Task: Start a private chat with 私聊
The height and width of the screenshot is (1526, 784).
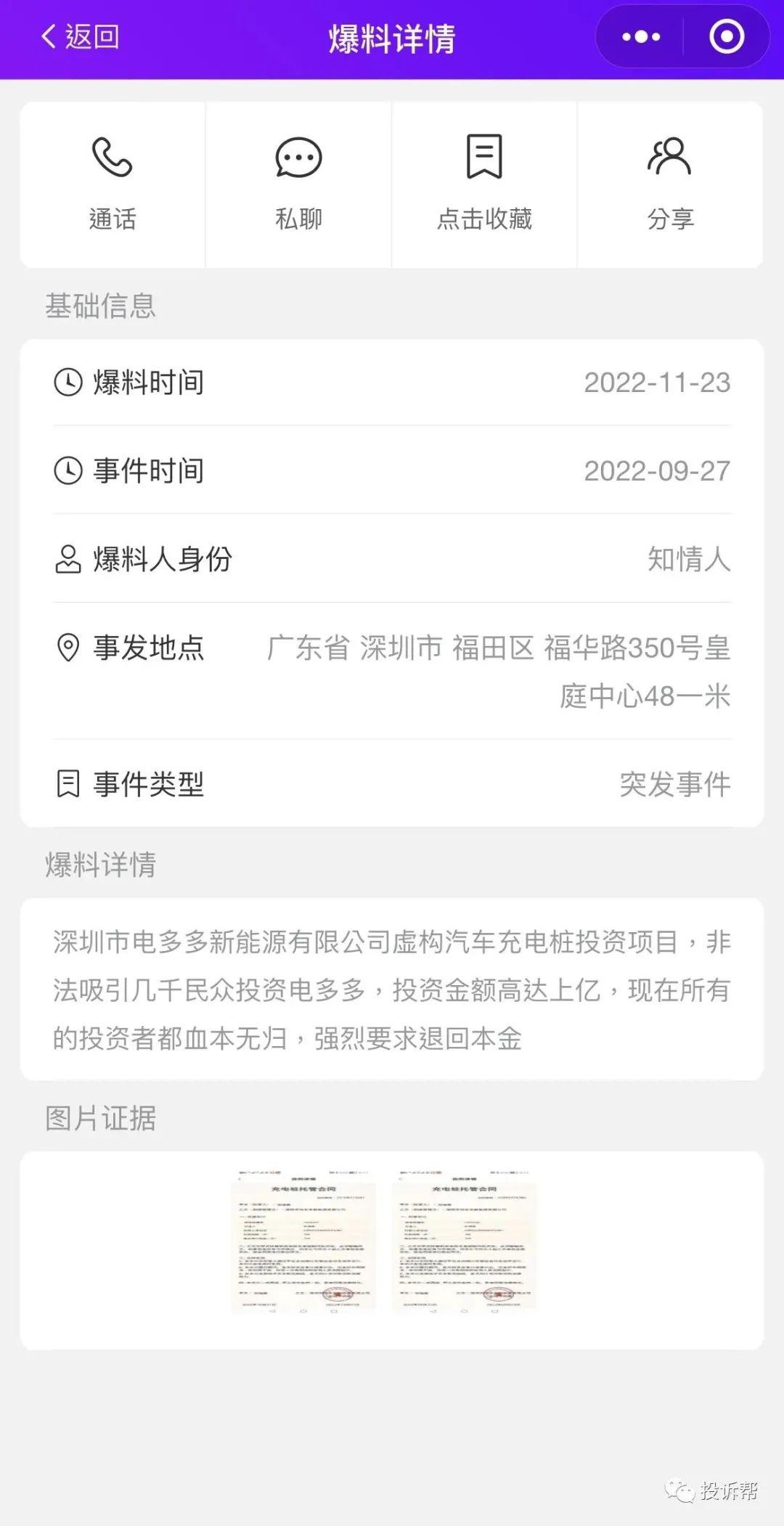Action: [298, 184]
